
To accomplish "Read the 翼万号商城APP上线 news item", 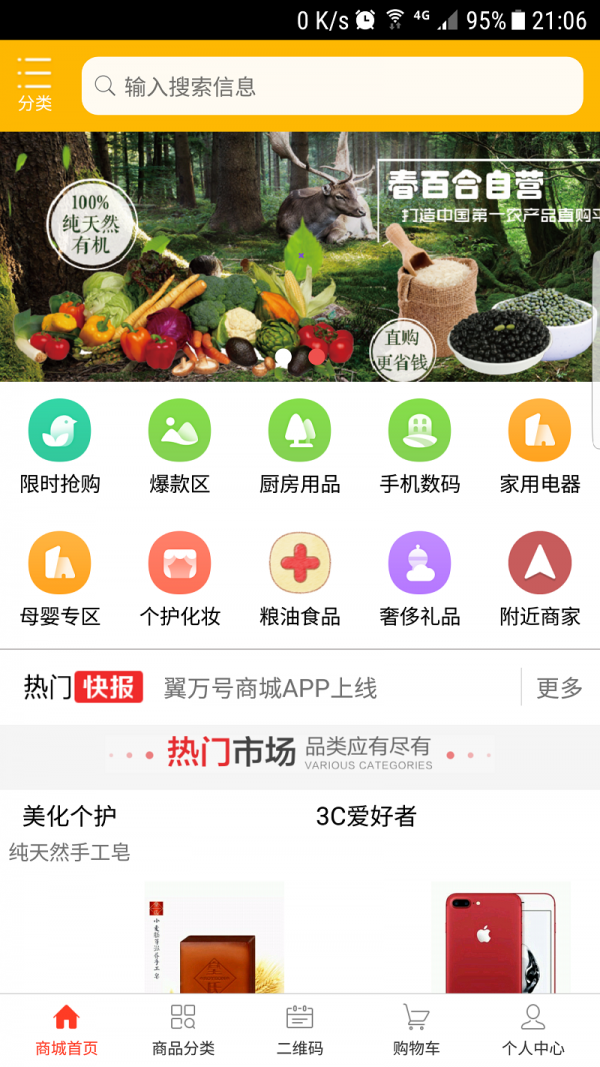I will [270, 688].
